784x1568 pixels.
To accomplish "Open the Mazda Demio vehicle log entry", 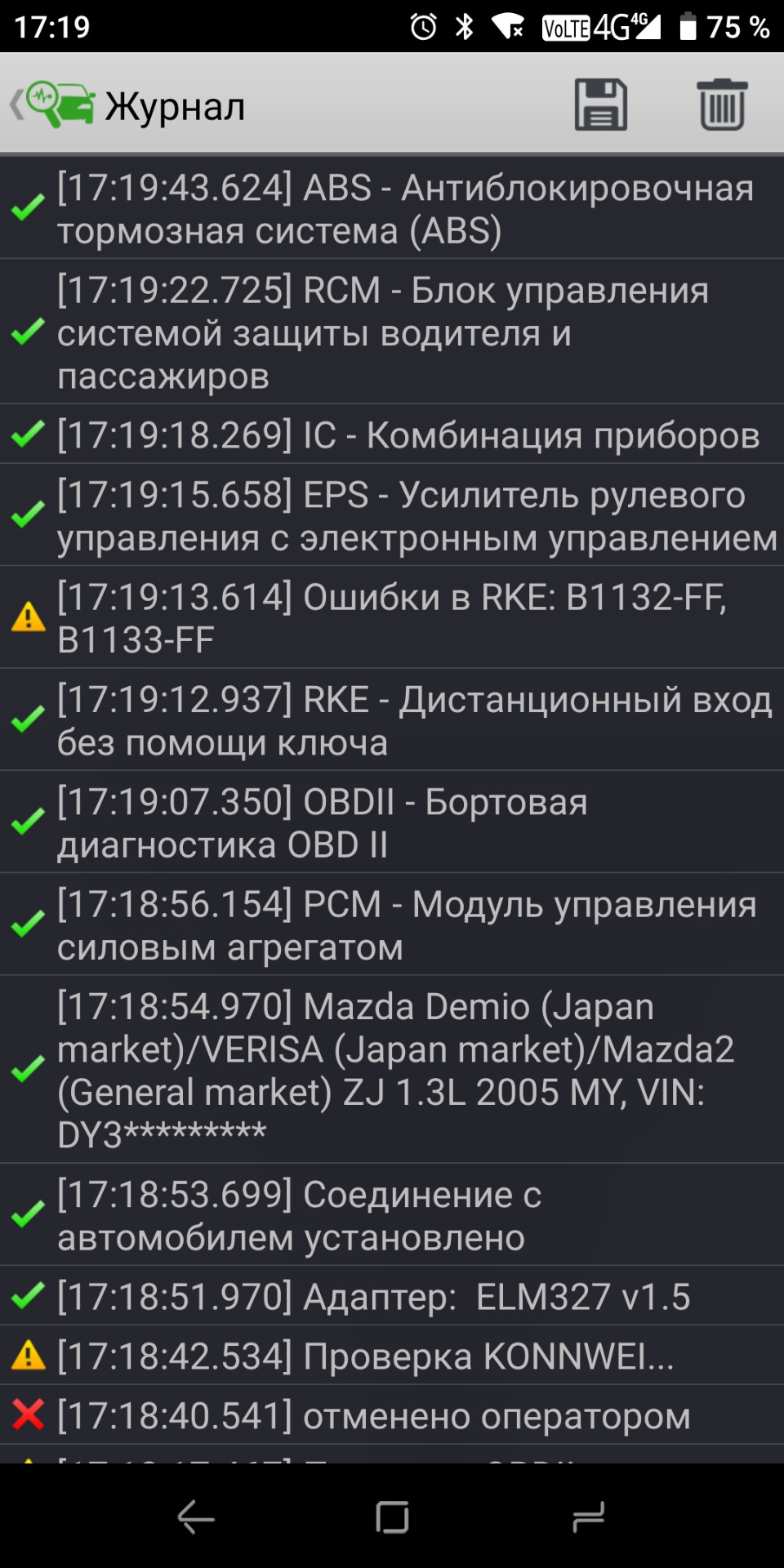I will tap(392, 1070).
